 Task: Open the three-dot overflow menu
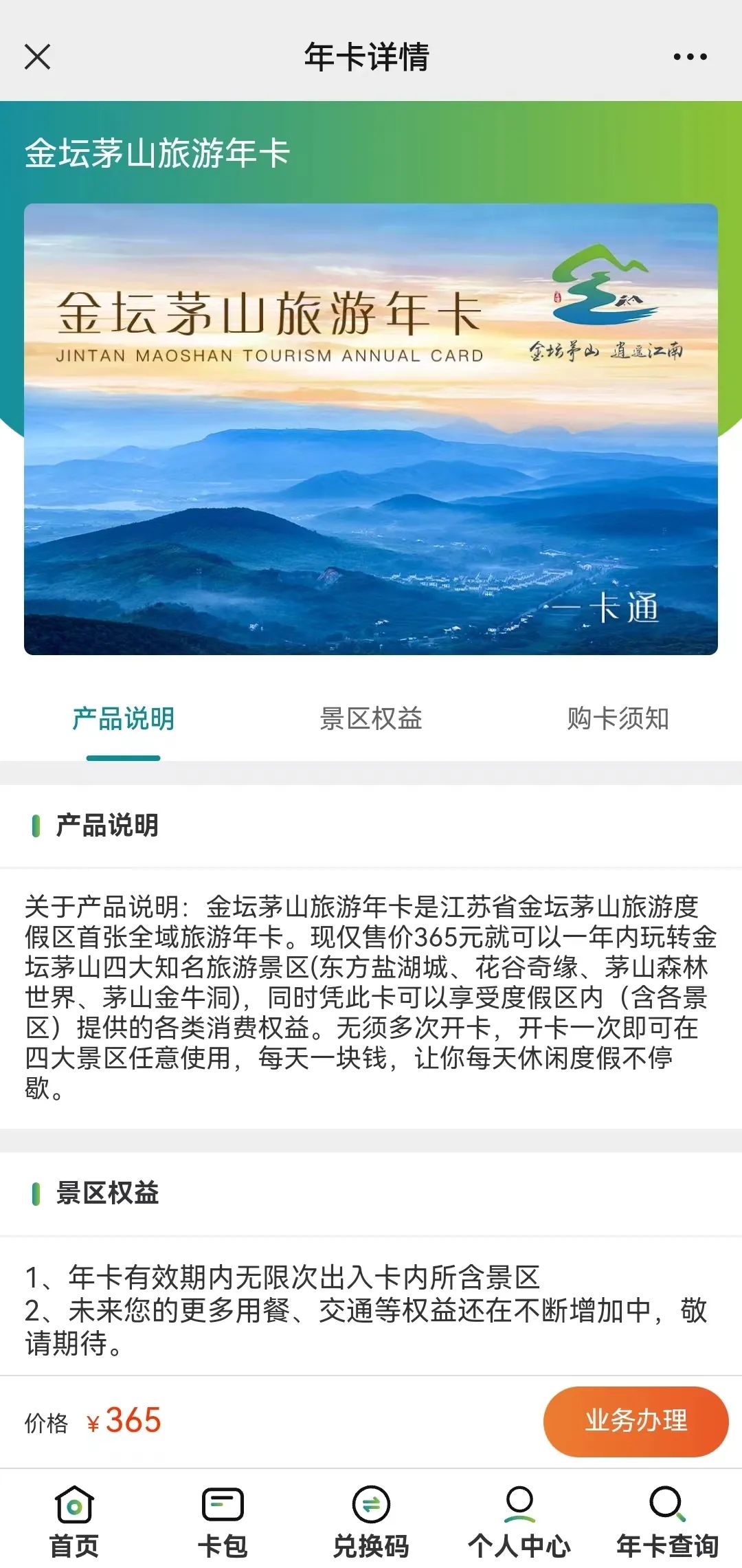pyautogui.click(x=690, y=57)
